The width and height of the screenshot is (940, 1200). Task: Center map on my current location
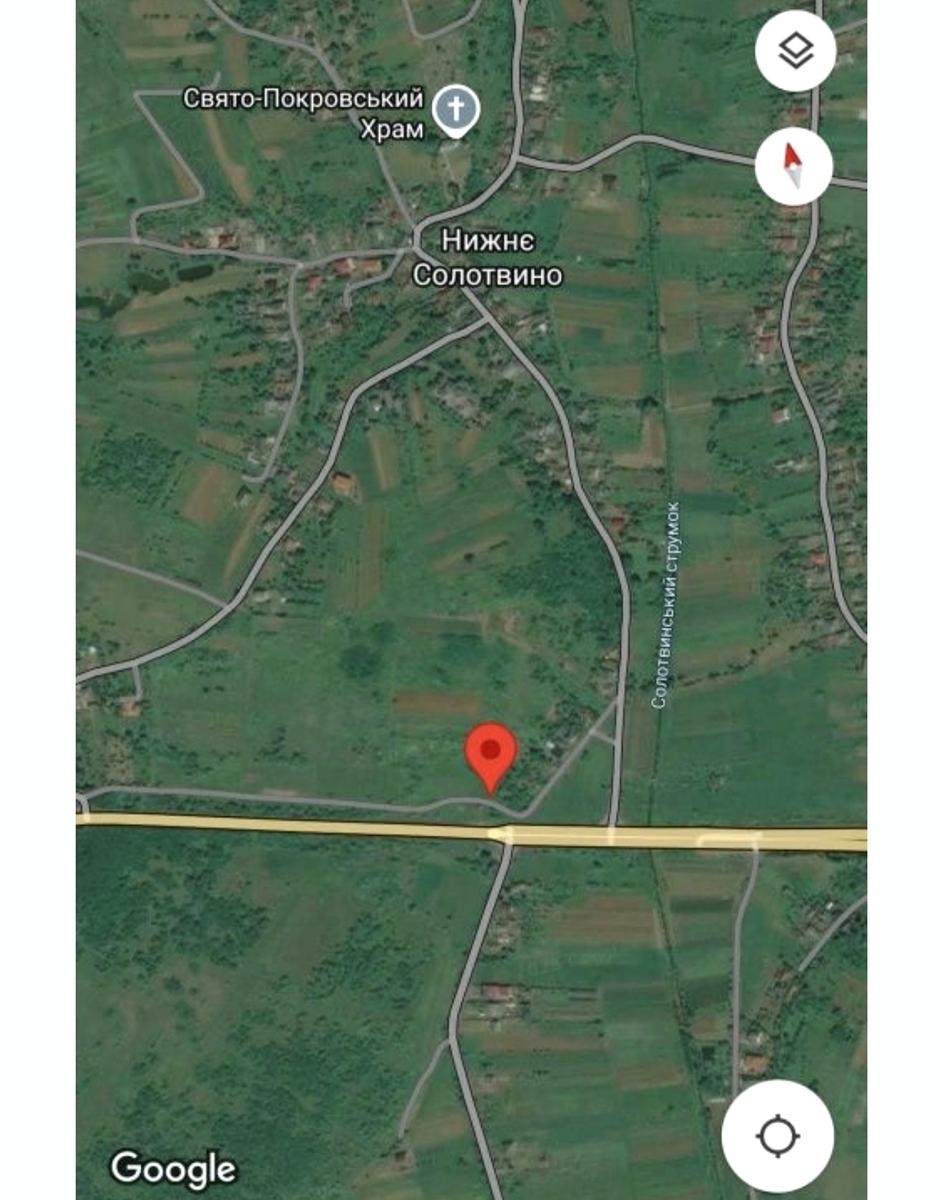pyautogui.click(x=778, y=1135)
